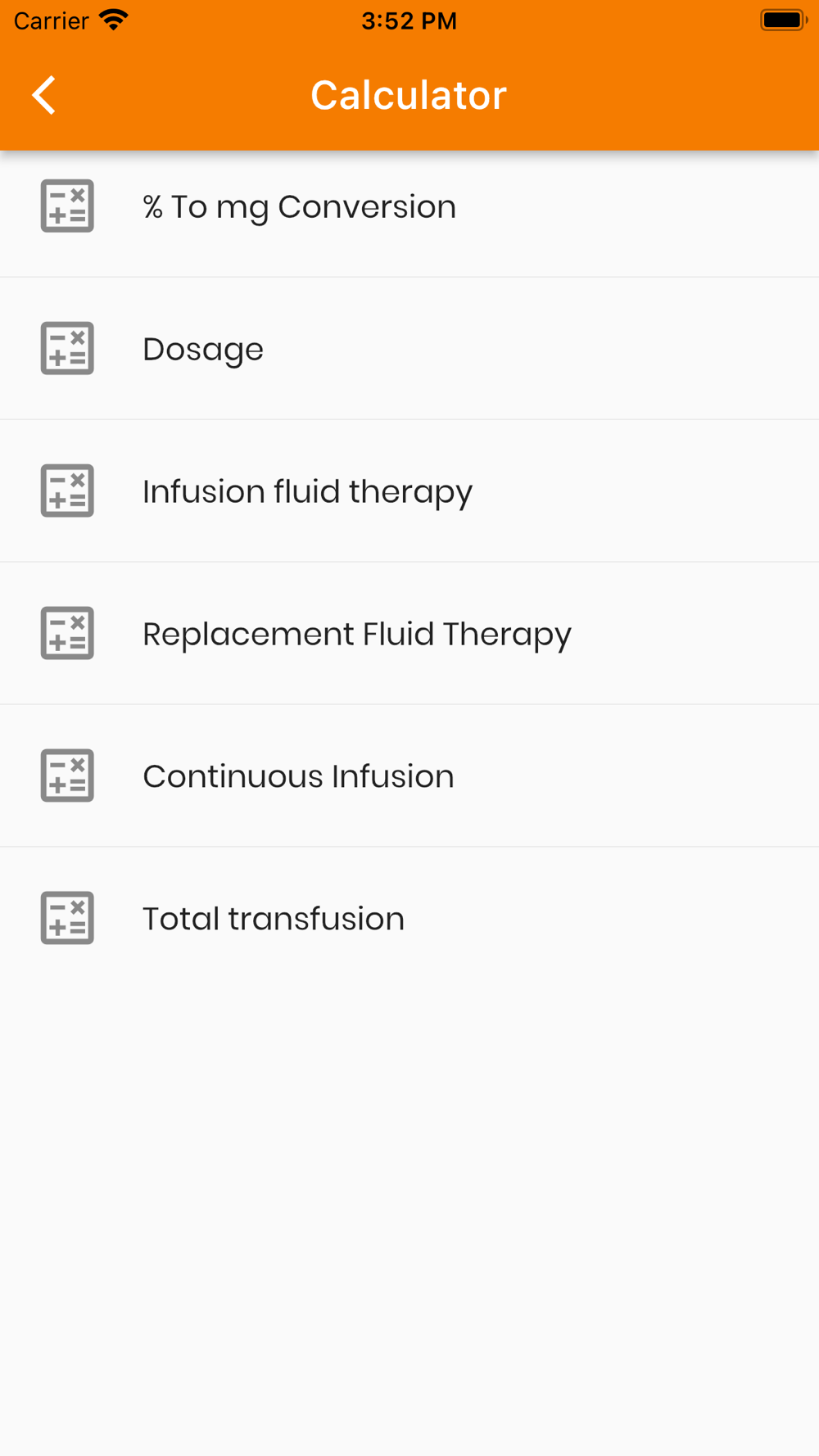819x1456 pixels.
Task: Go back using the header arrow
Action: pyautogui.click(x=44, y=95)
